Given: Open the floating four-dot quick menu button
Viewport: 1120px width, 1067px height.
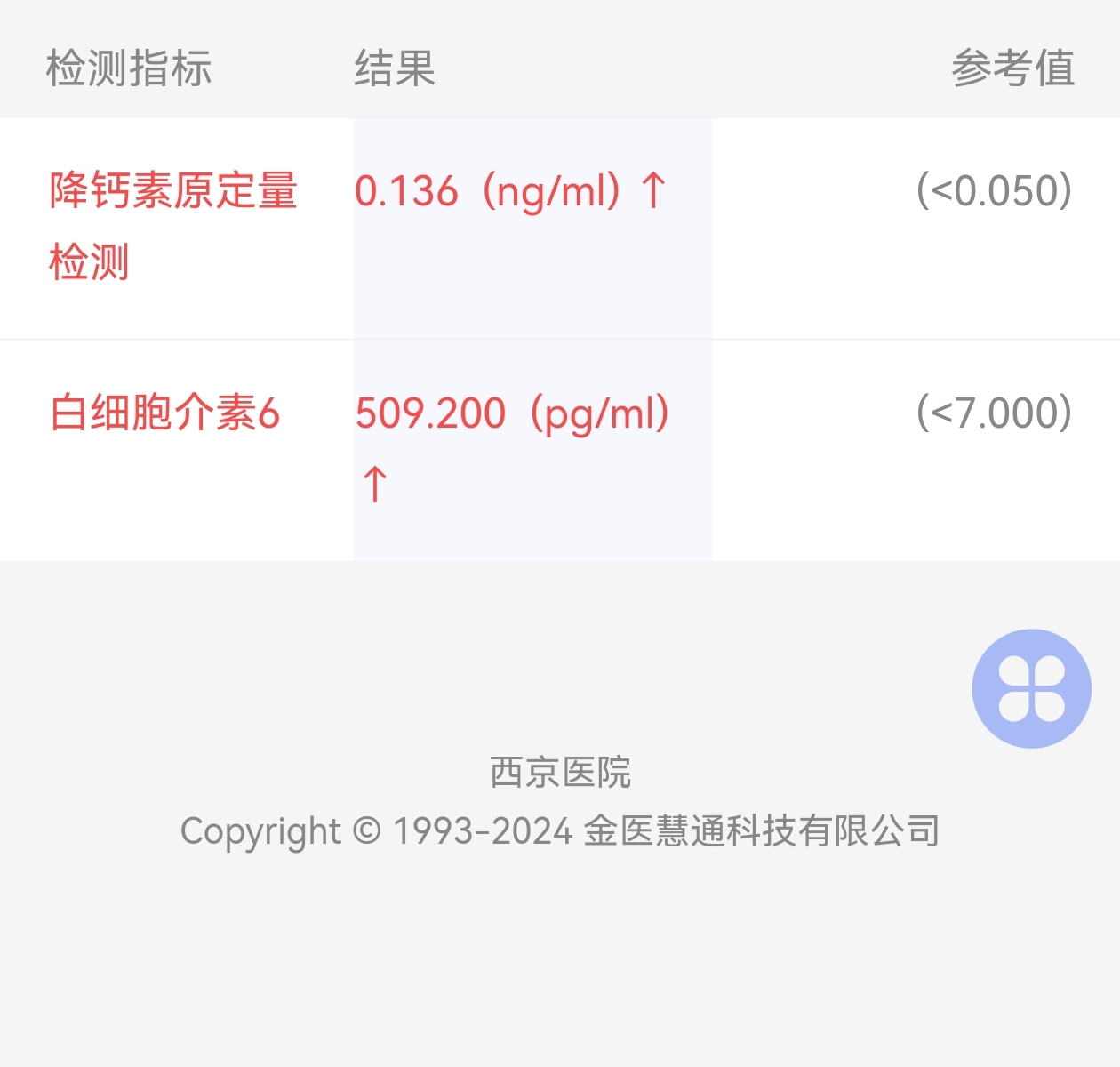Looking at the screenshot, I should coord(1031,688).
